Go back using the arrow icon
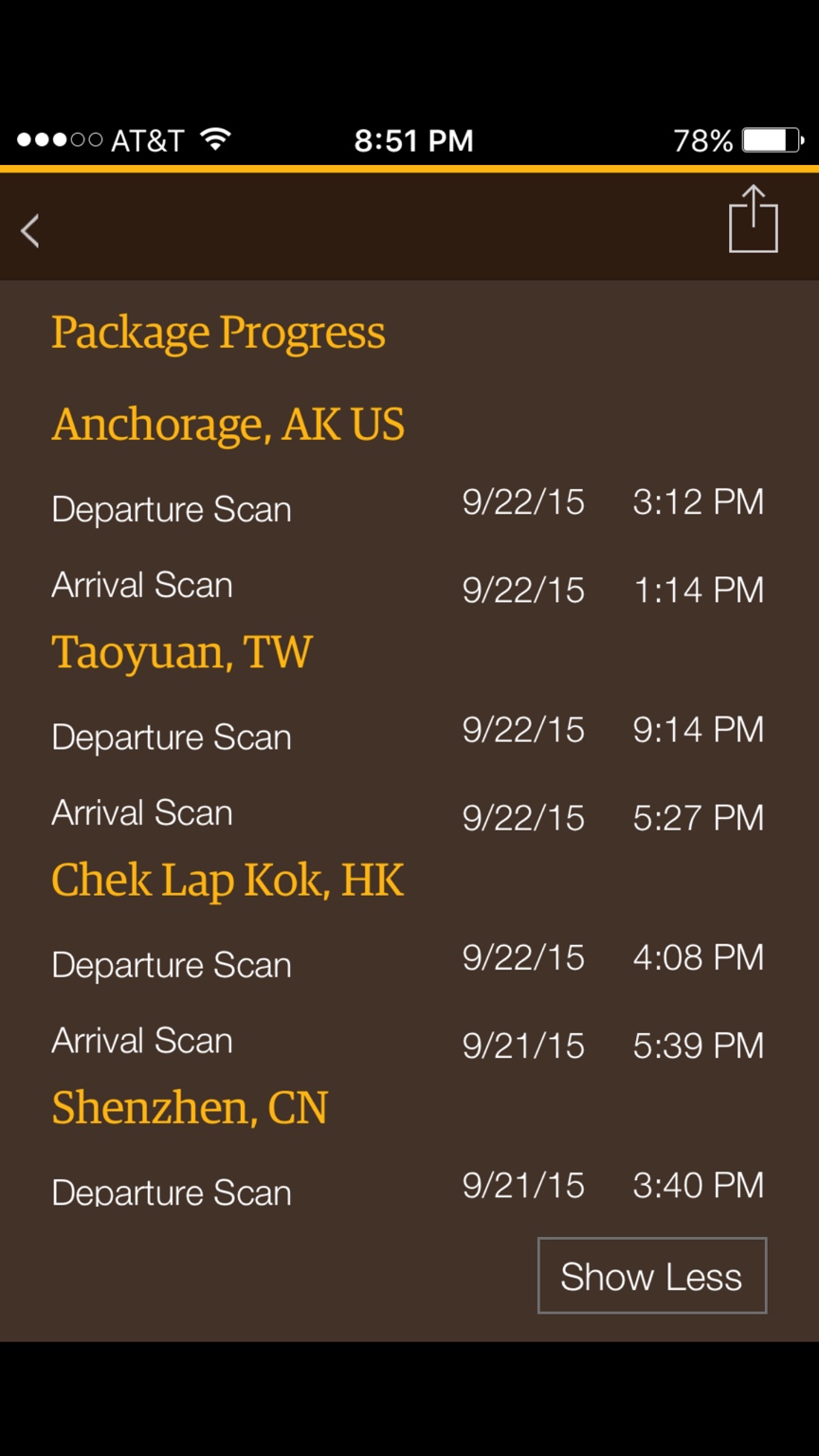 tap(31, 230)
